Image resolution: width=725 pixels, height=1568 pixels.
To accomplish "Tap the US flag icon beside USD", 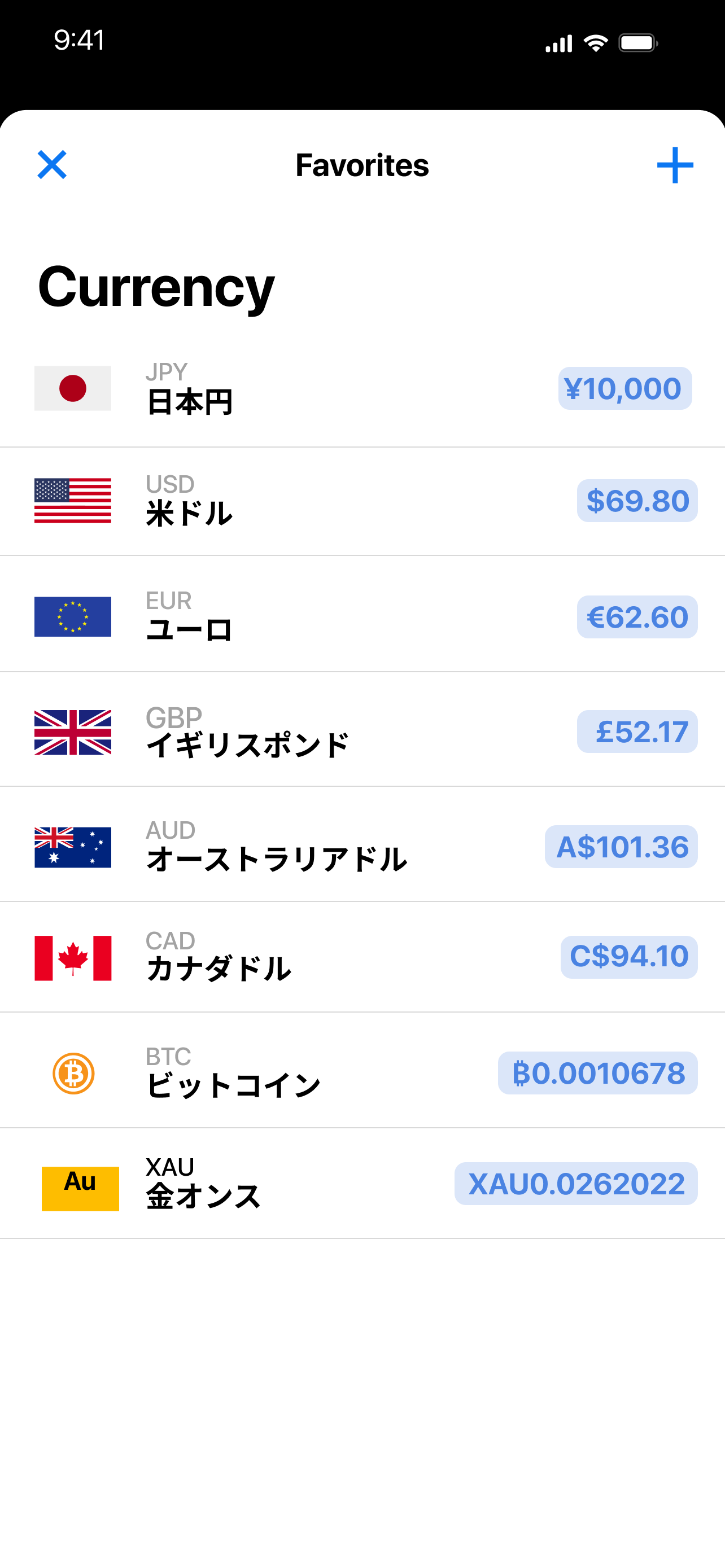I will (x=73, y=500).
